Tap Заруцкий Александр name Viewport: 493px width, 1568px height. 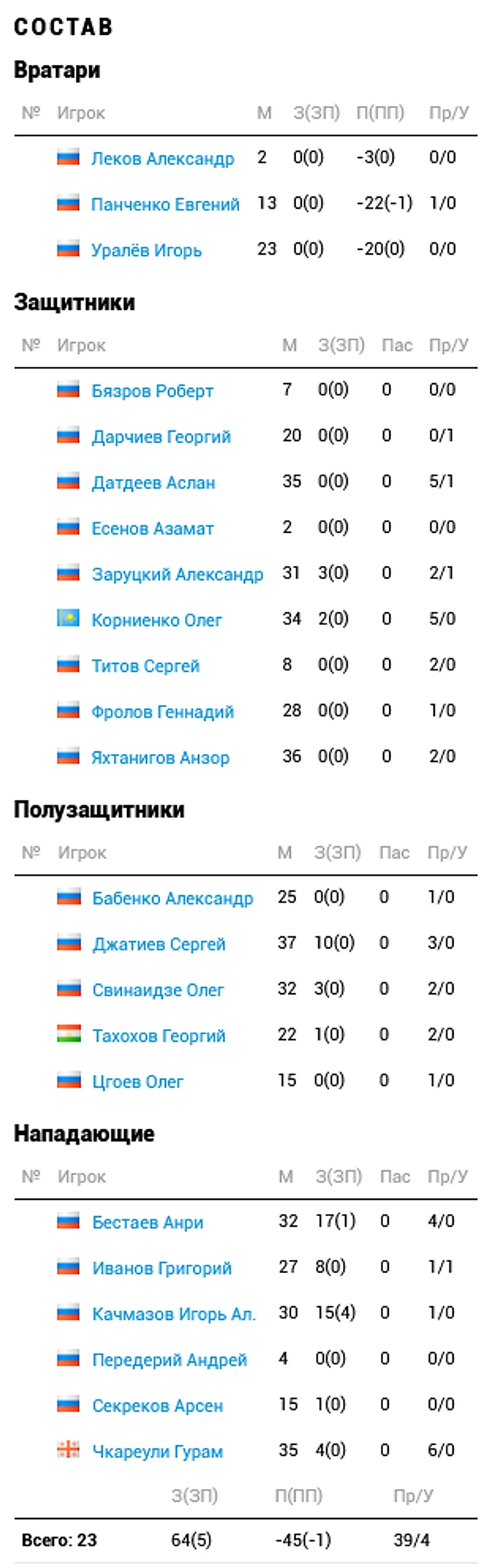[x=177, y=575]
